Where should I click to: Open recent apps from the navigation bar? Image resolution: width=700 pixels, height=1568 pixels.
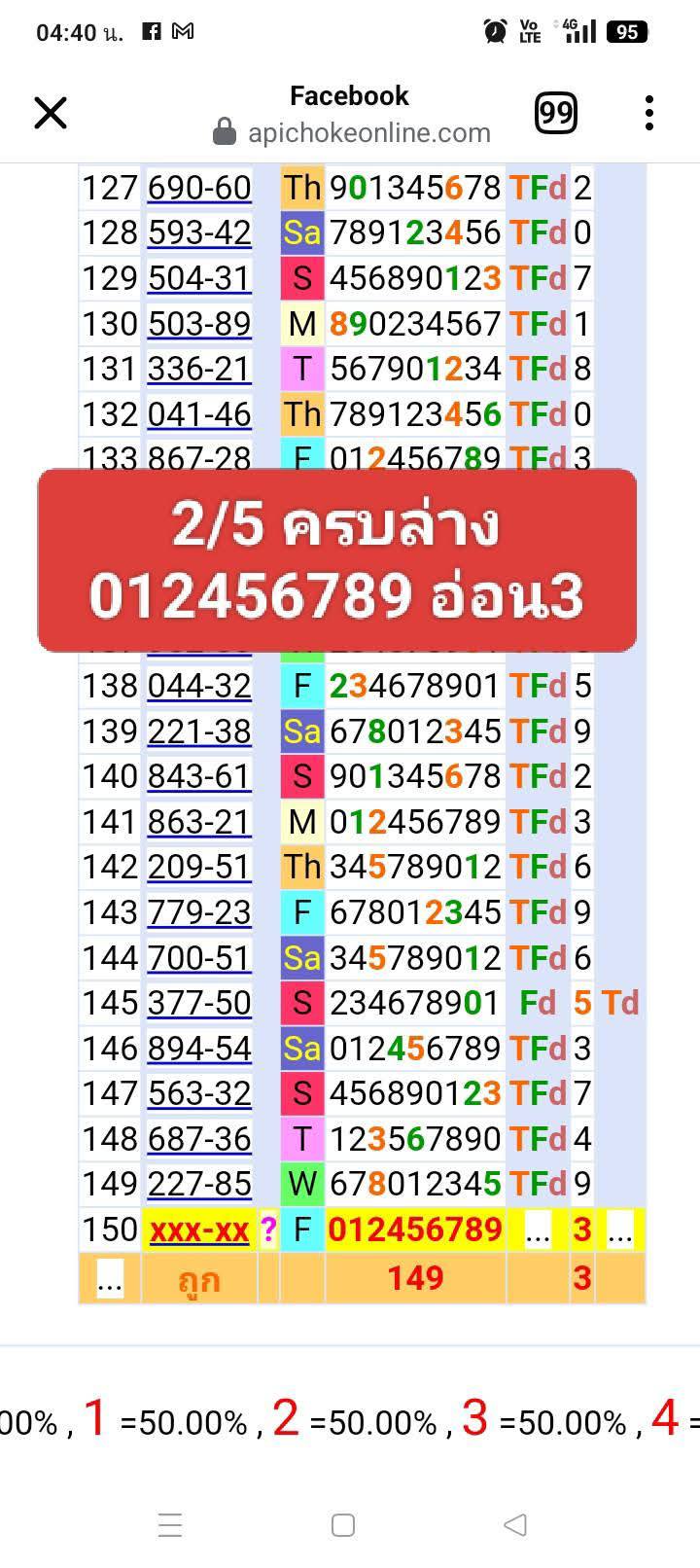tap(170, 1524)
